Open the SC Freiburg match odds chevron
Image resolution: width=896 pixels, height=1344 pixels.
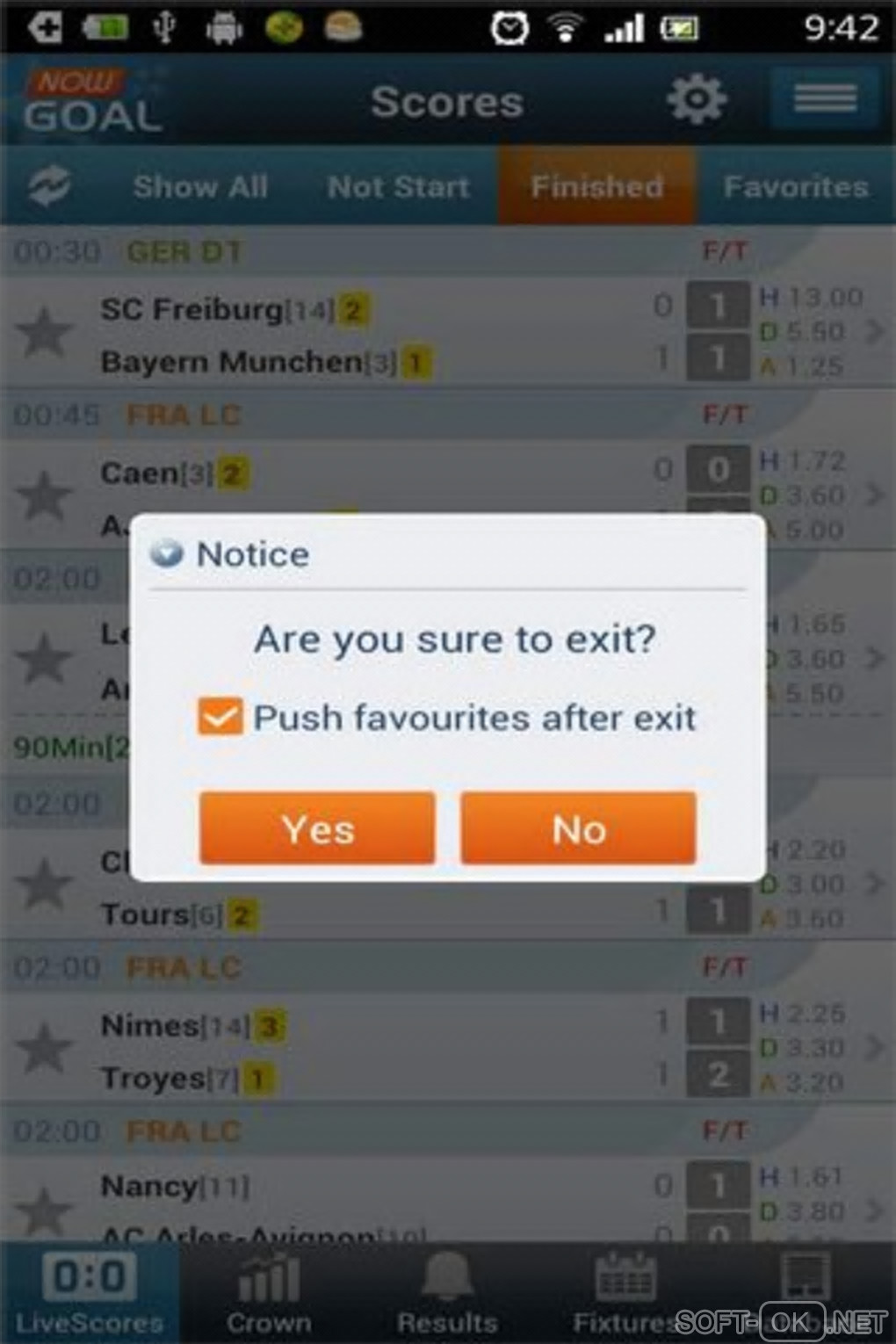click(x=873, y=332)
